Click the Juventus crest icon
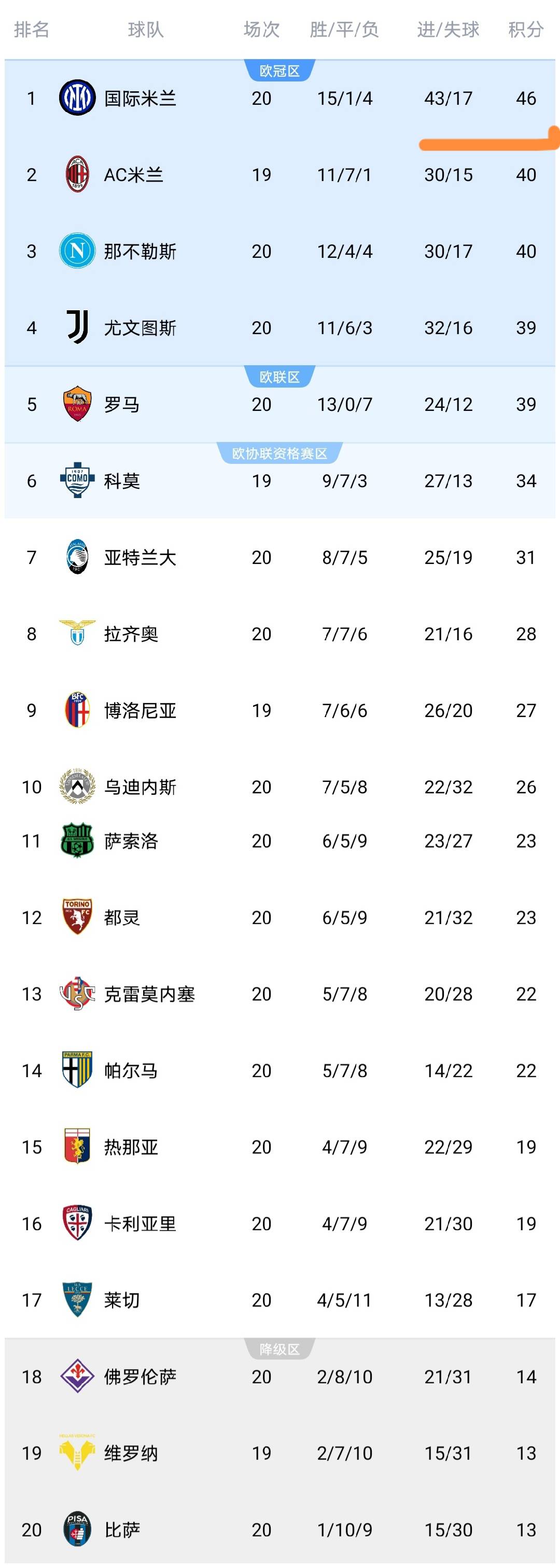The width and height of the screenshot is (560, 1568). [77, 328]
